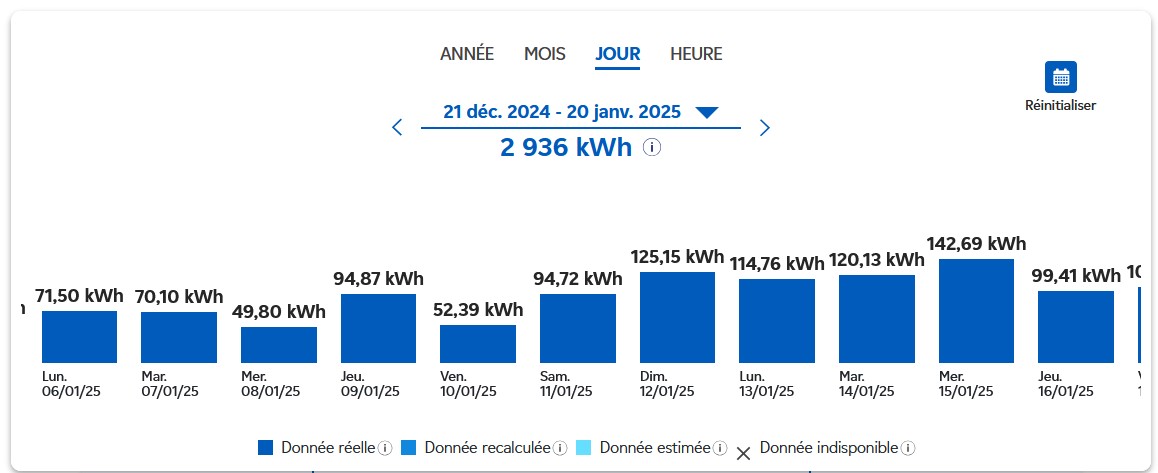Screen dimensions: 1158x473
Task: Tap the bar for Lun. 06/01/25
Action: point(79,336)
